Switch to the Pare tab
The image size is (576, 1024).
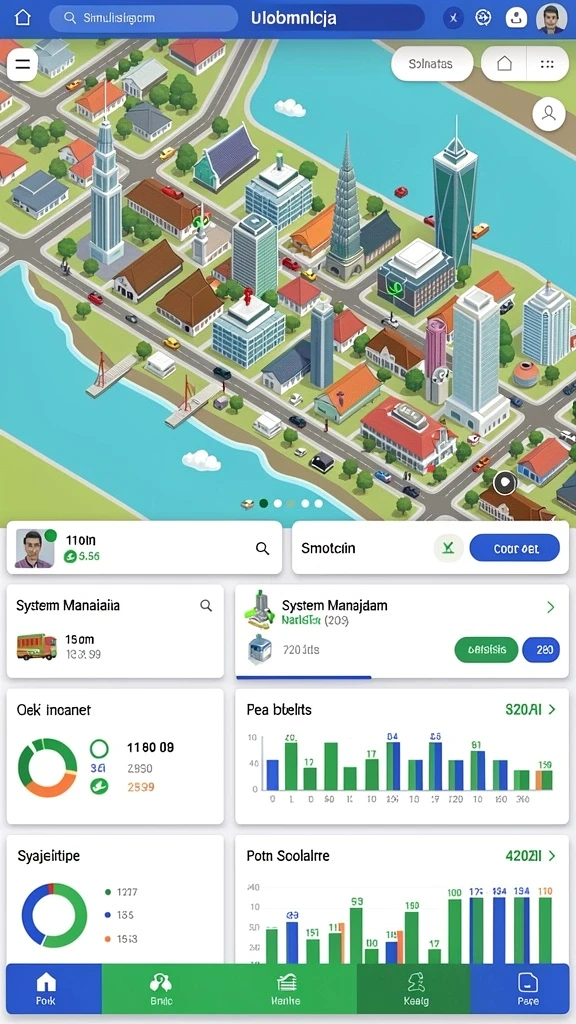[528, 989]
